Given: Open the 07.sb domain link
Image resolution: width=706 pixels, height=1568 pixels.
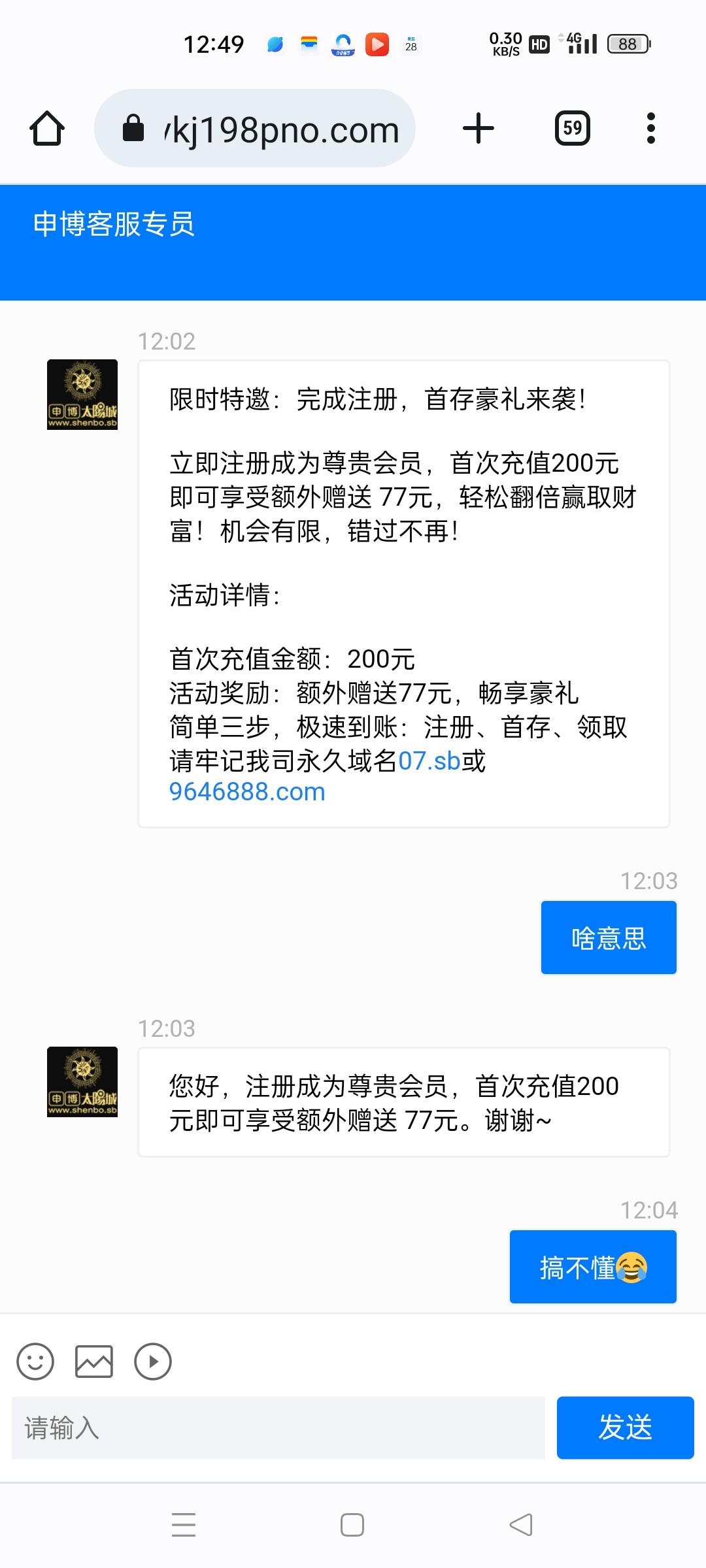Looking at the screenshot, I should (431, 760).
